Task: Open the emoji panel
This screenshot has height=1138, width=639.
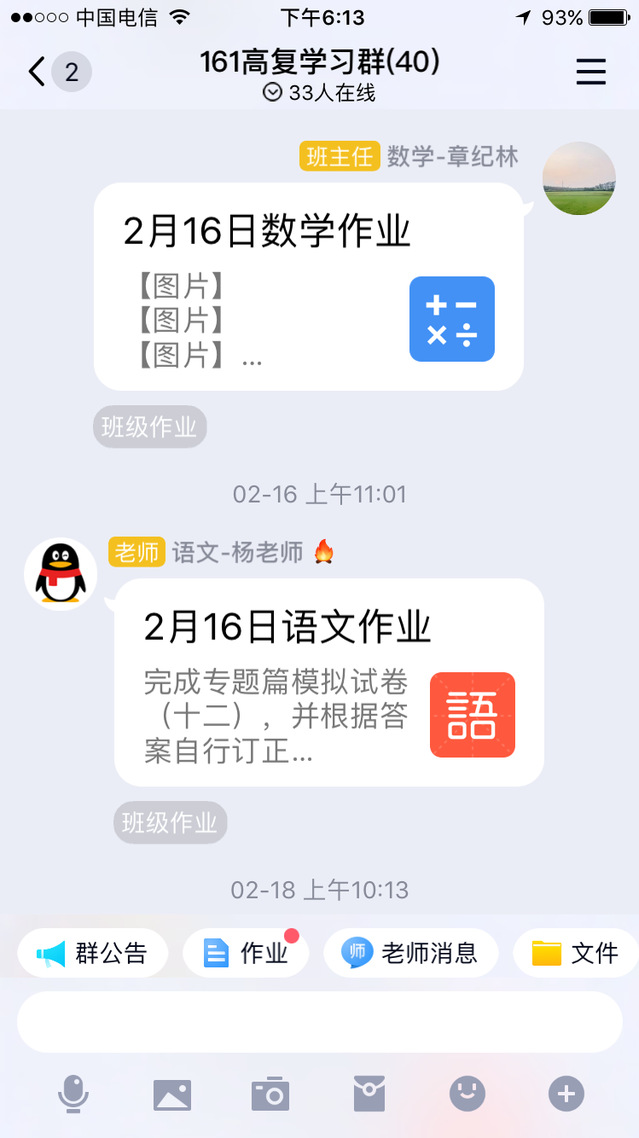Action: click(467, 1094)
